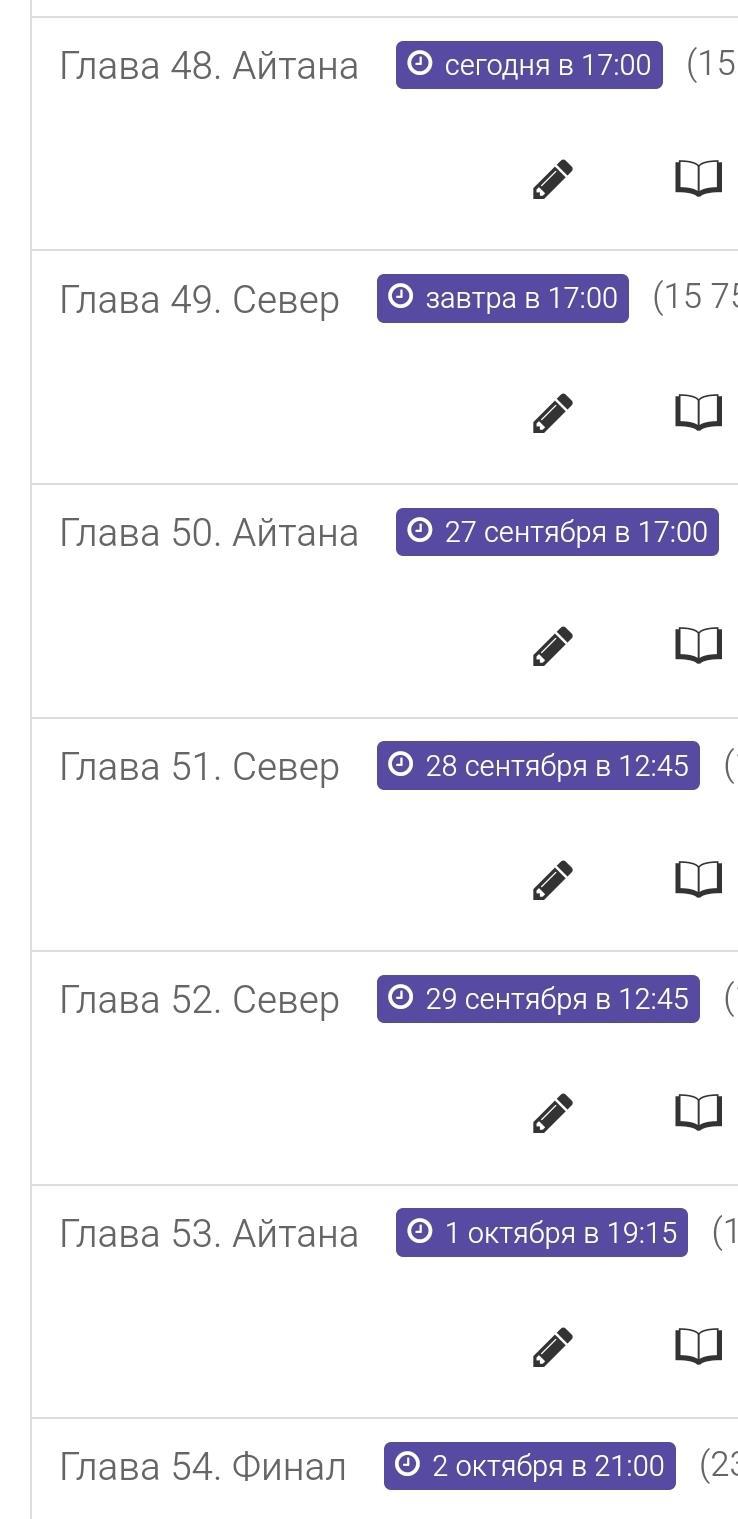Tap the edit pencil under Глава 52
Image resolution: width=738 pixels, height=1519 pixels.
point(552,1113)
